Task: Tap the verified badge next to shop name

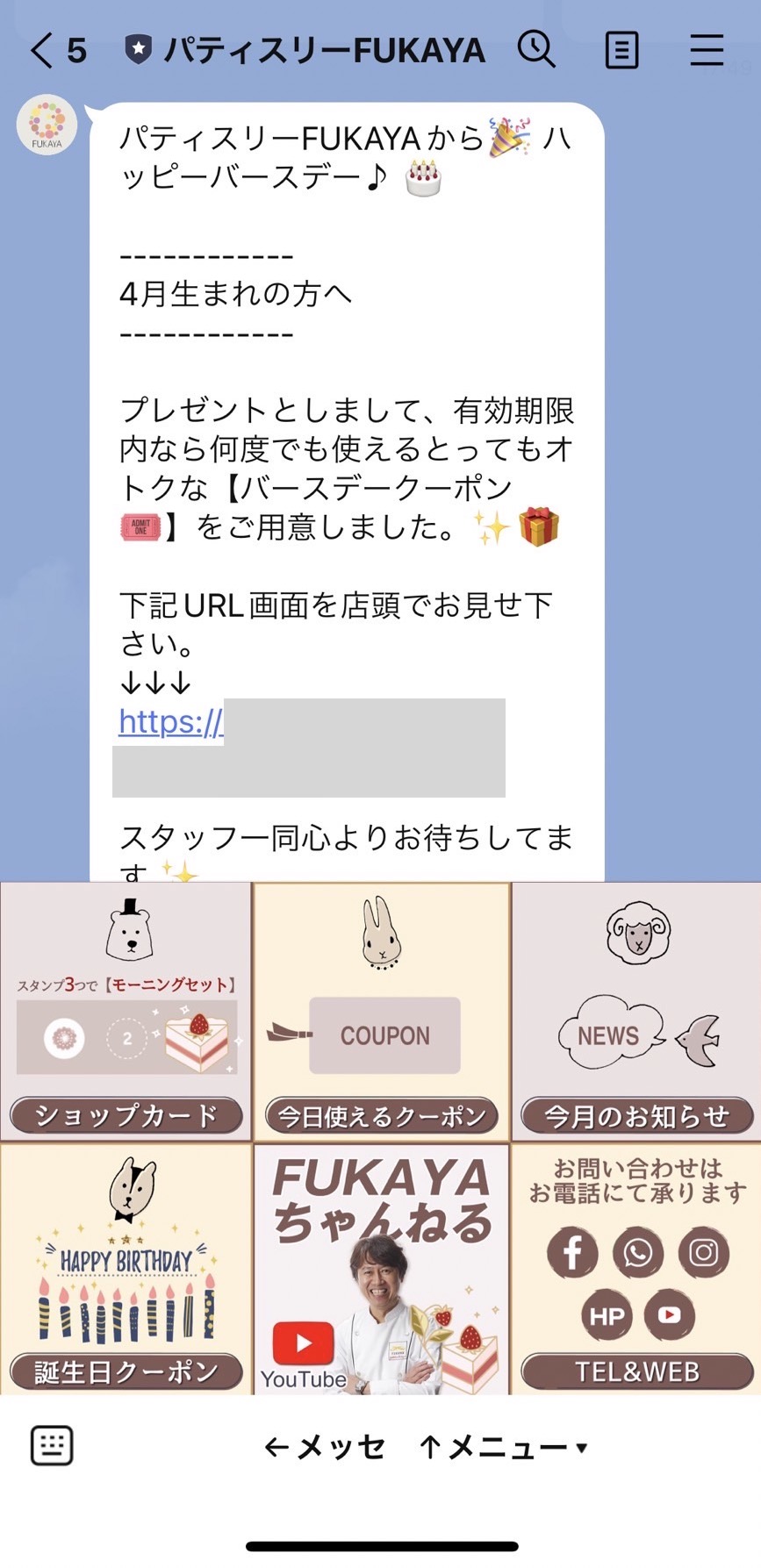Action: (139, 50)
